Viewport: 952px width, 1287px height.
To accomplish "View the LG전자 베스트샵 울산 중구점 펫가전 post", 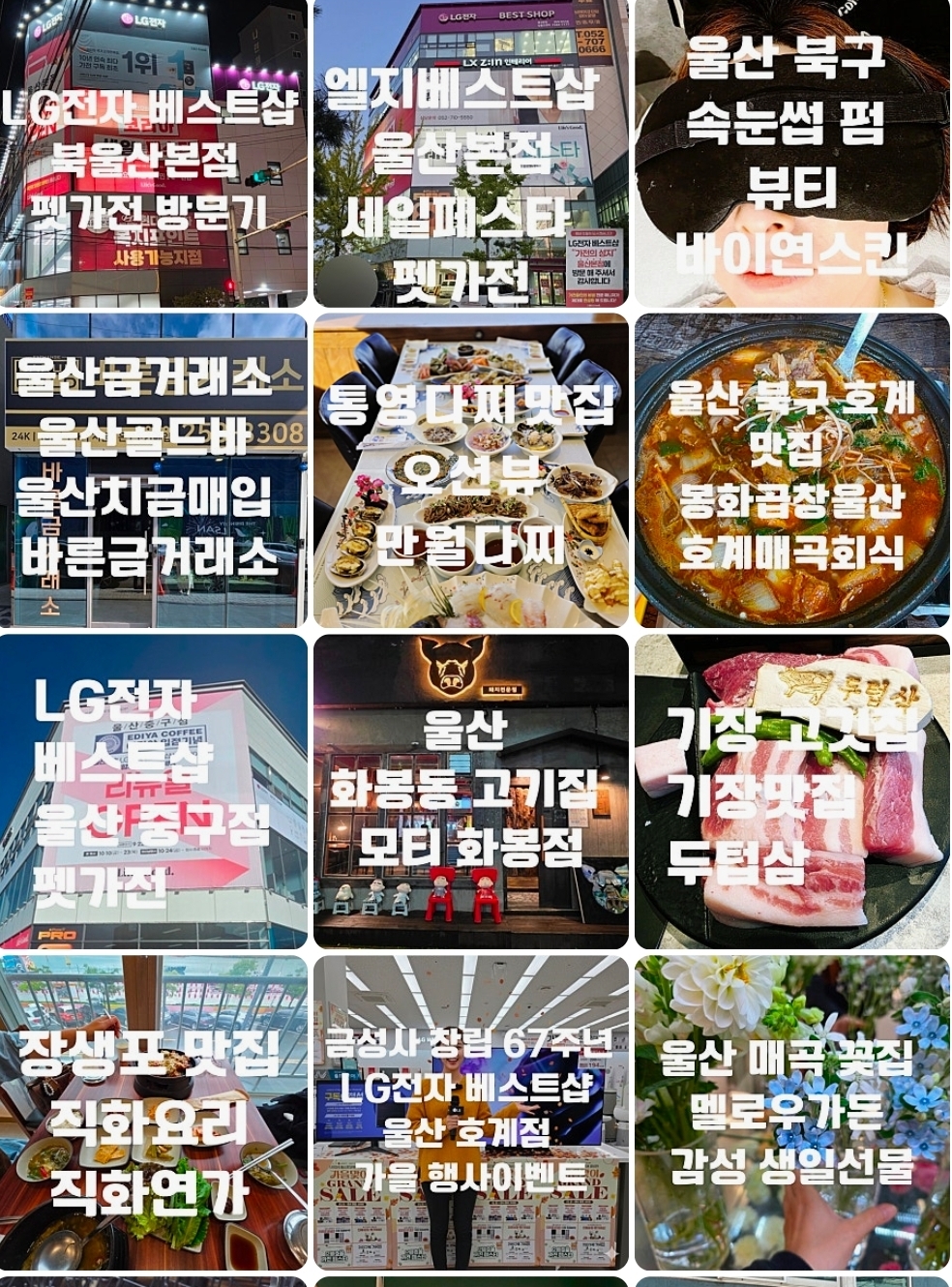I will tap(153, 792).
